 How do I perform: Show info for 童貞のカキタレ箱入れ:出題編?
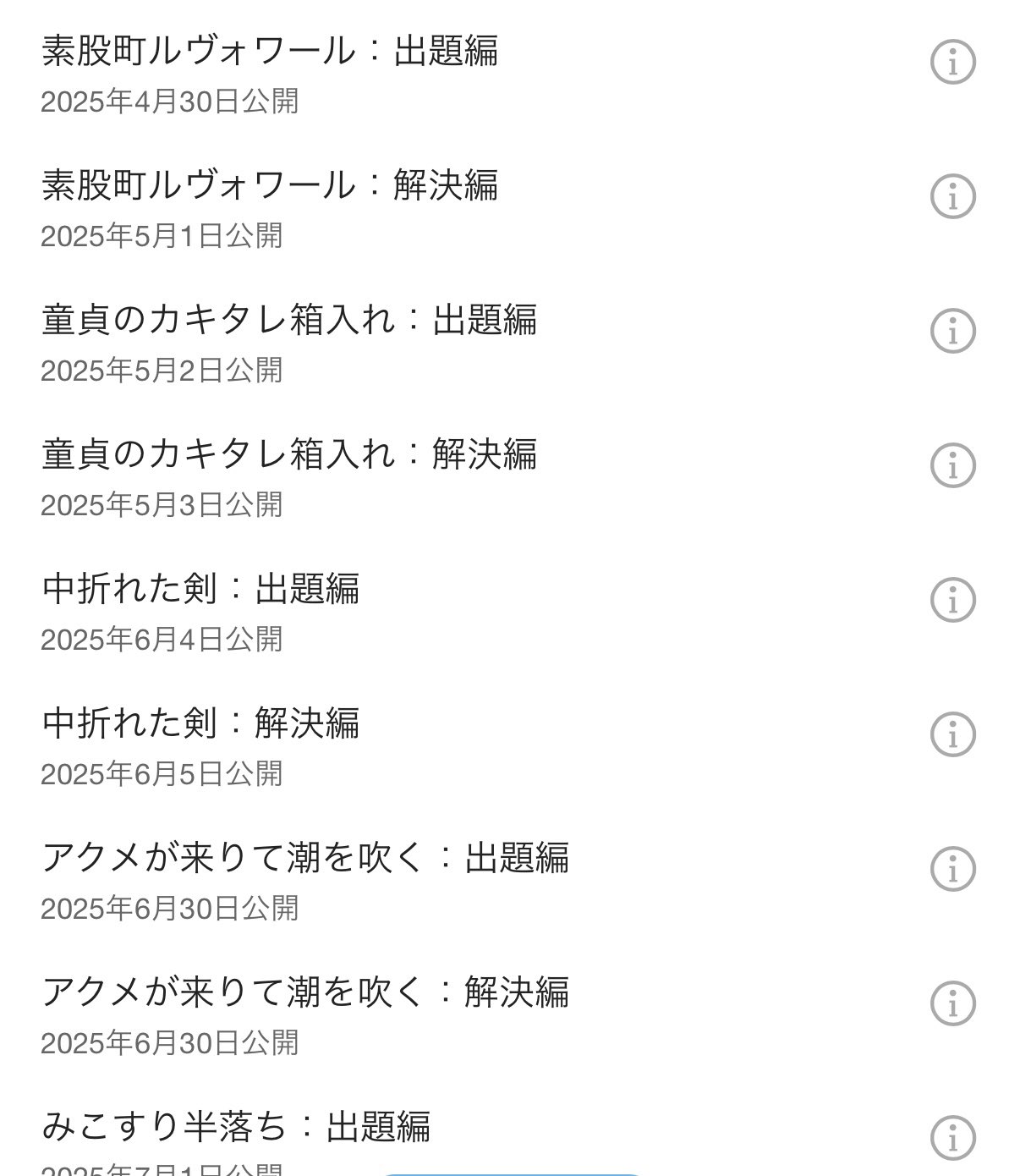click(x=953, y=331)
